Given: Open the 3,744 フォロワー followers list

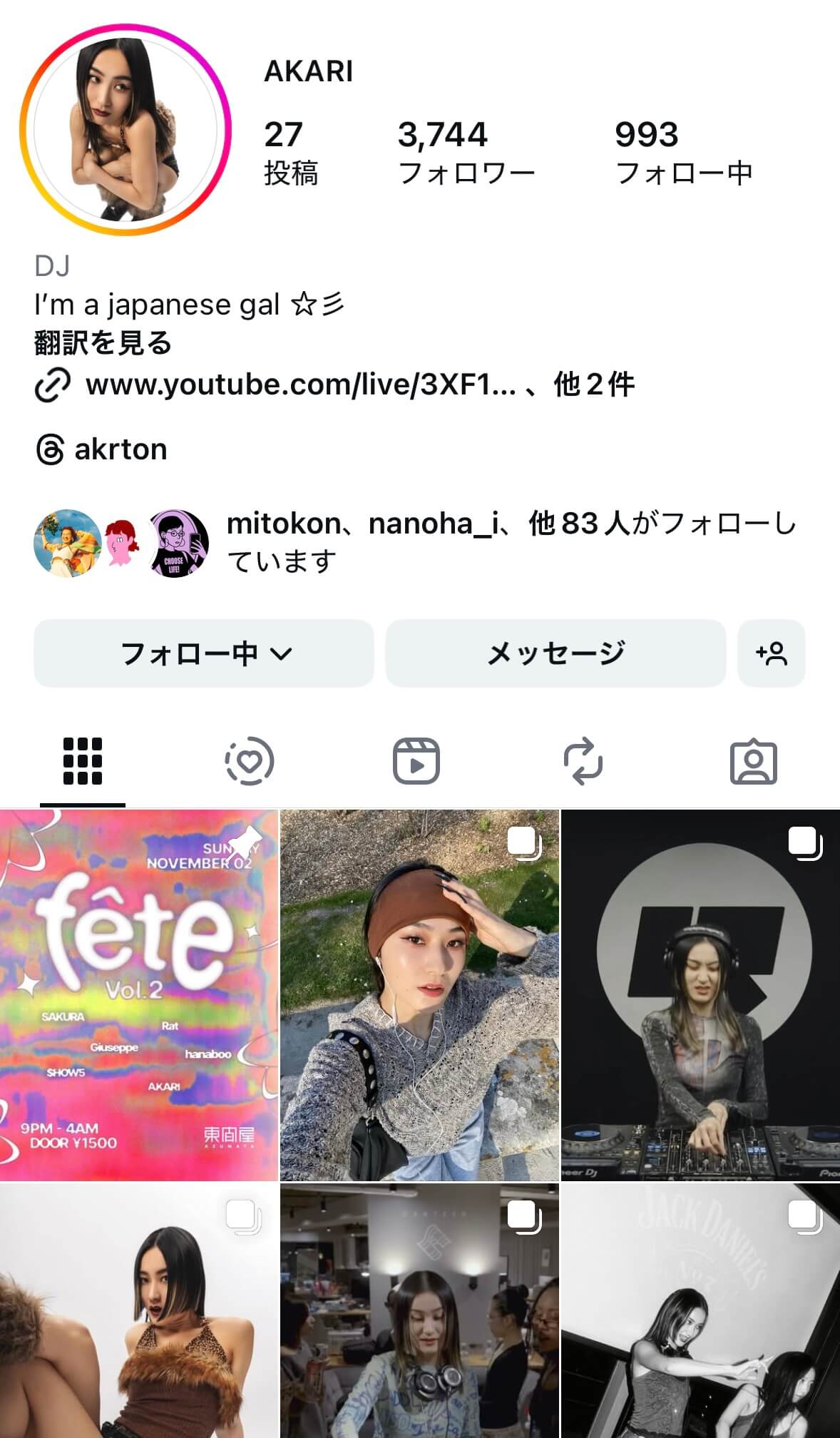Looking at the screenshot, I should (x=465, y=153).
